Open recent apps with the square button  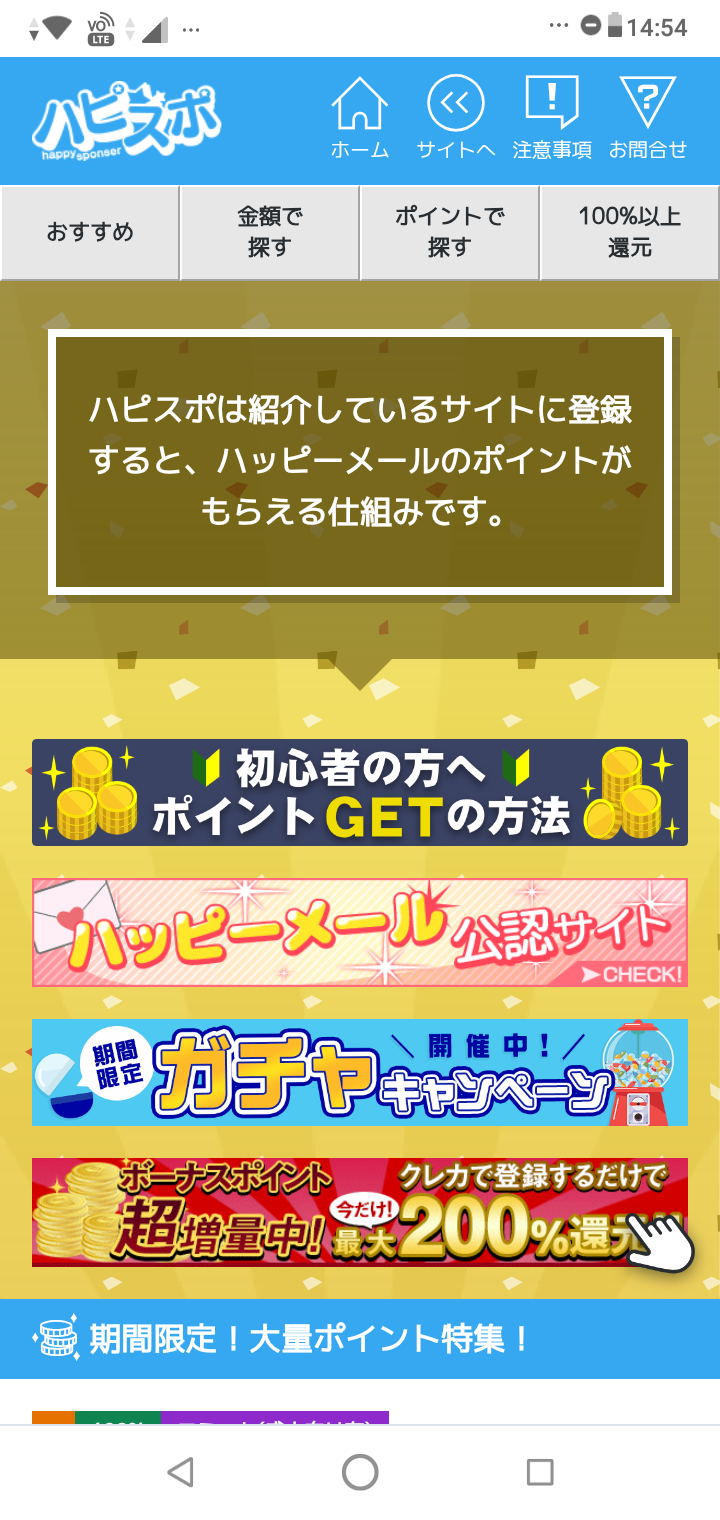click(540, 1471)
